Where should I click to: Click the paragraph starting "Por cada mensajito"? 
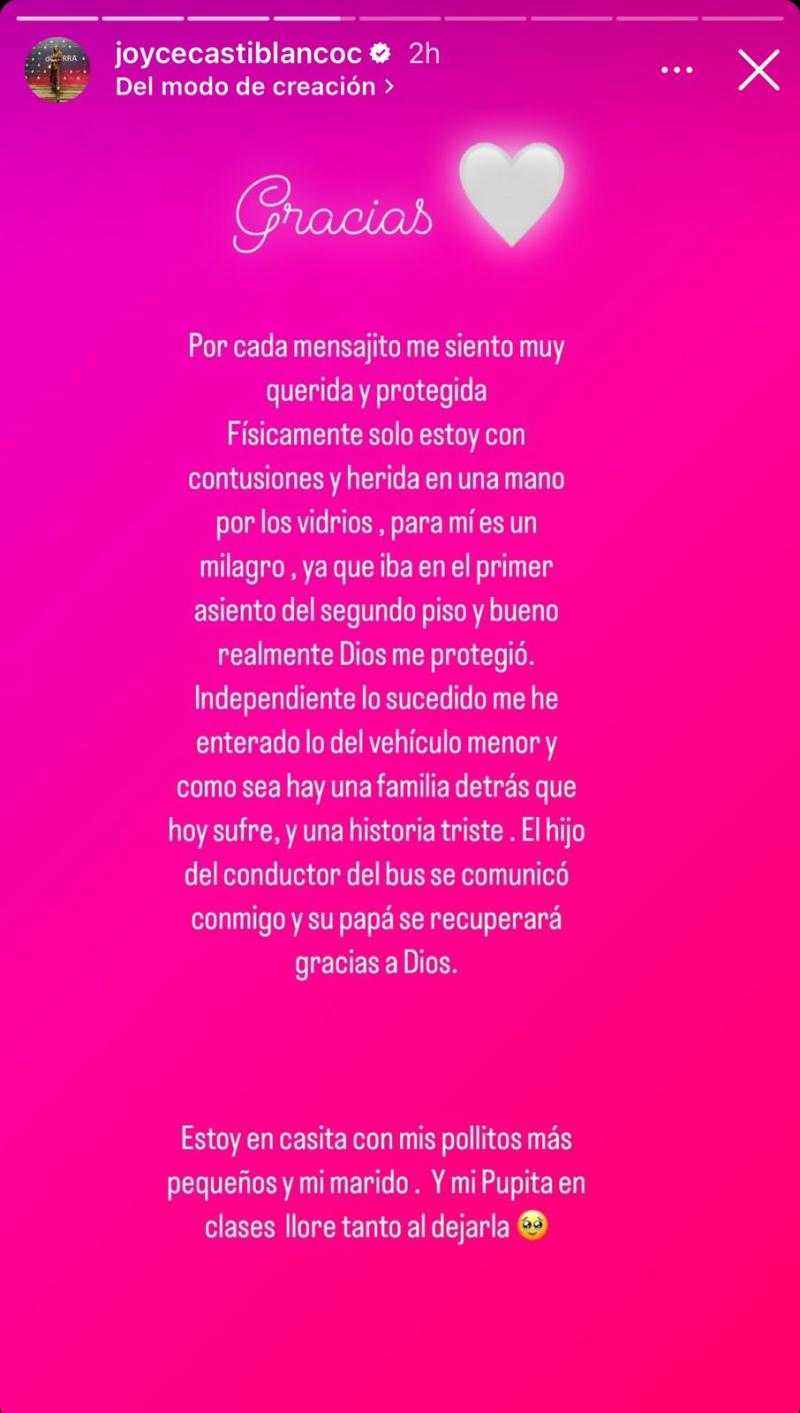[x=375, y=347]
